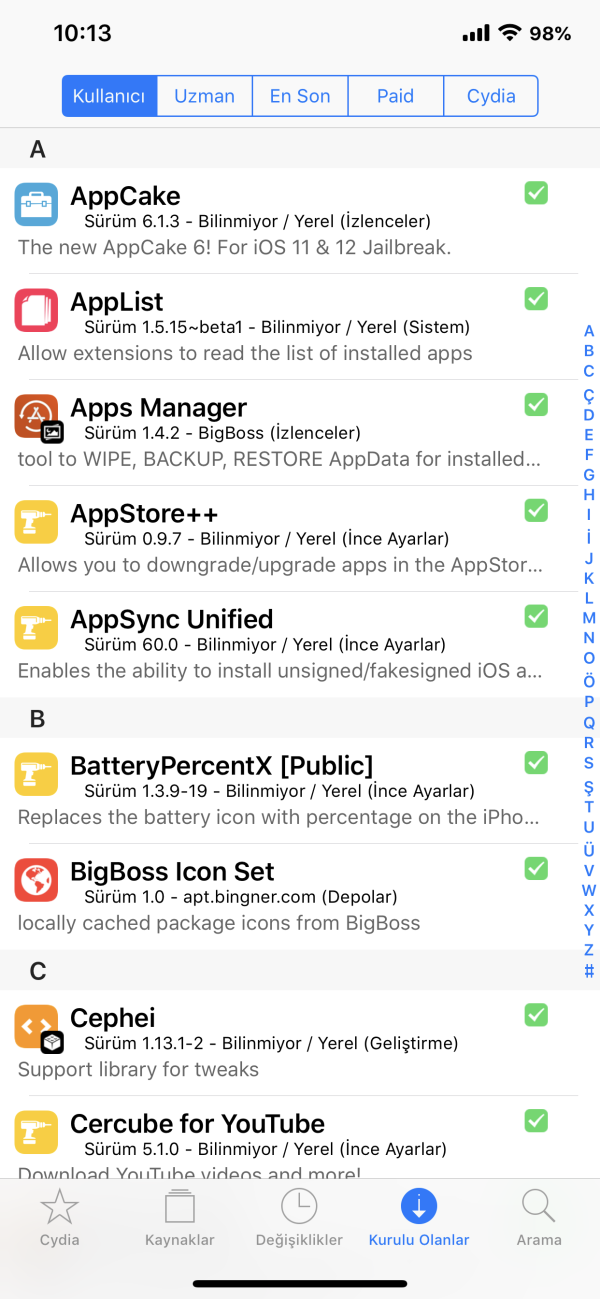The width and height of the screenshot is (600, 1299).
Task: Open AppSync Unified package details
Action: [280, 644]
